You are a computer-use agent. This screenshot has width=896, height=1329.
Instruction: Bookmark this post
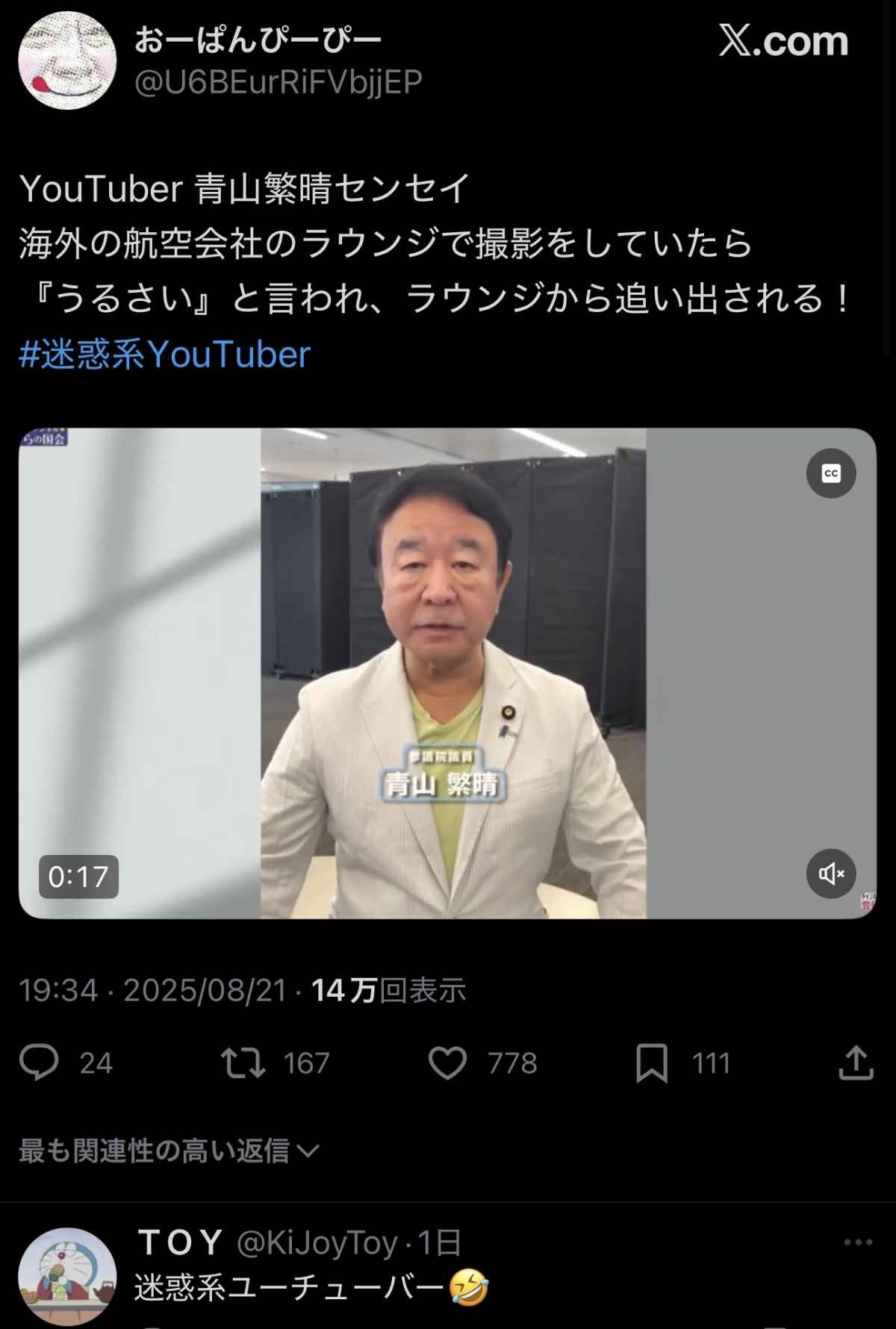[x=651, y=1062]
